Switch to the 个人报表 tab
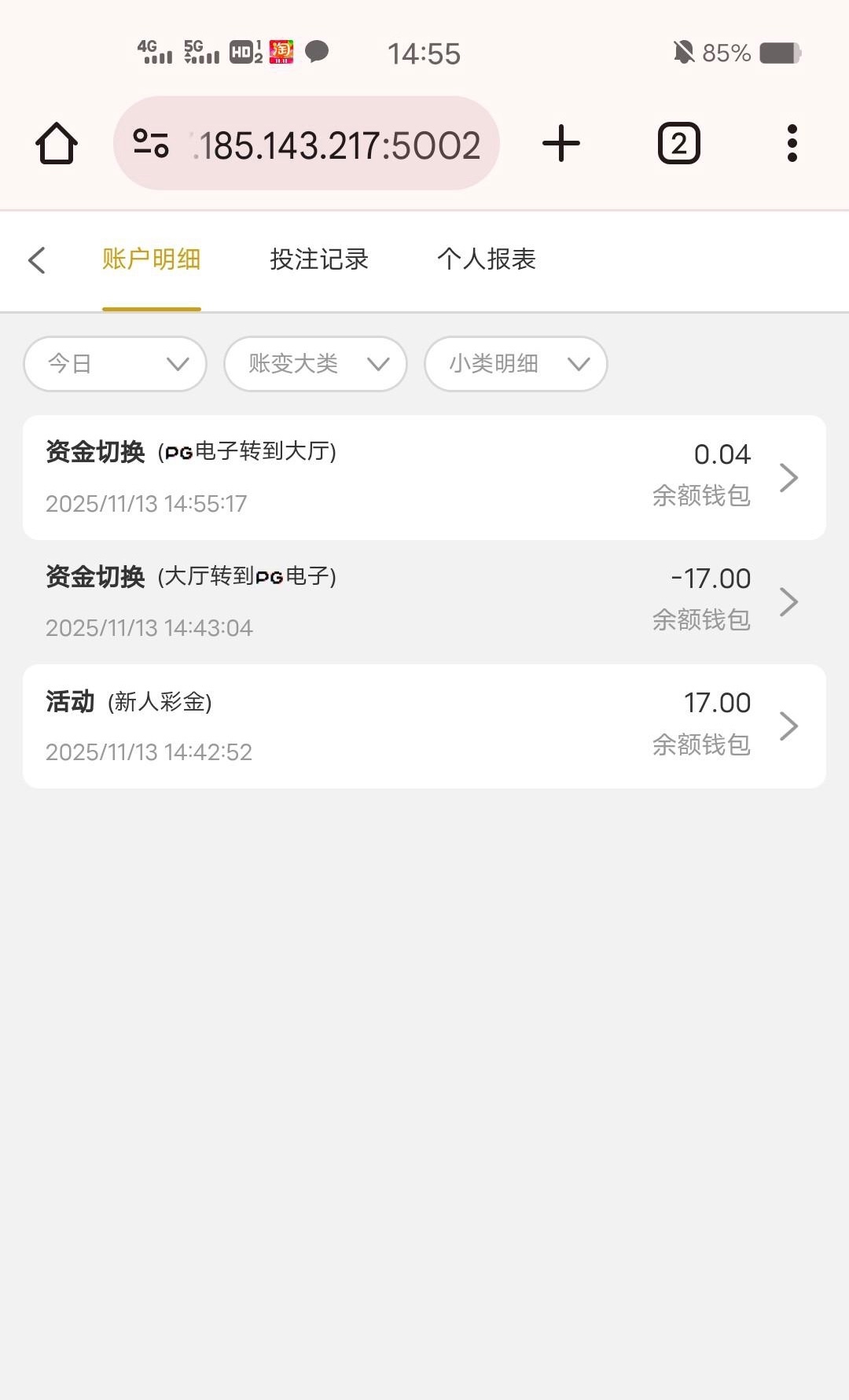 click(x=487, y=259)
